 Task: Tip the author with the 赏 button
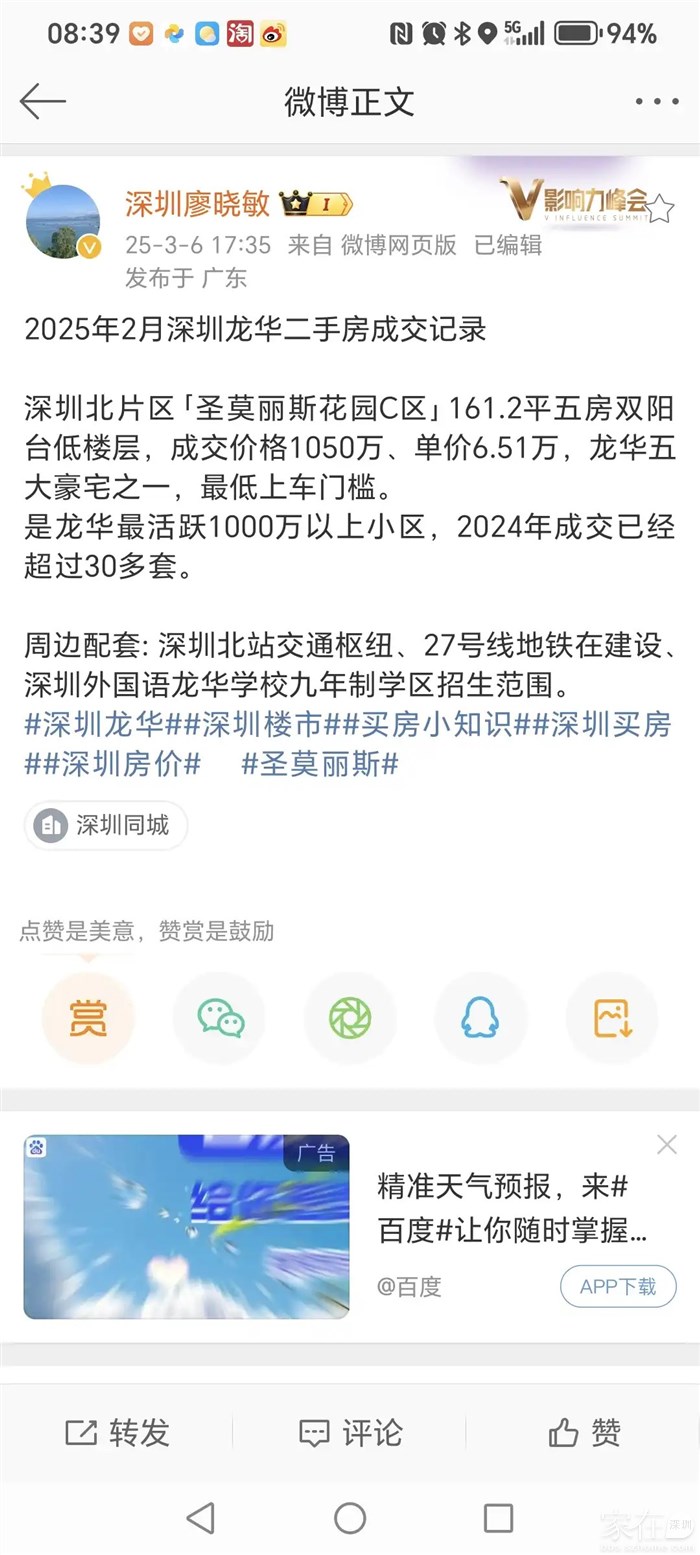88,1018
